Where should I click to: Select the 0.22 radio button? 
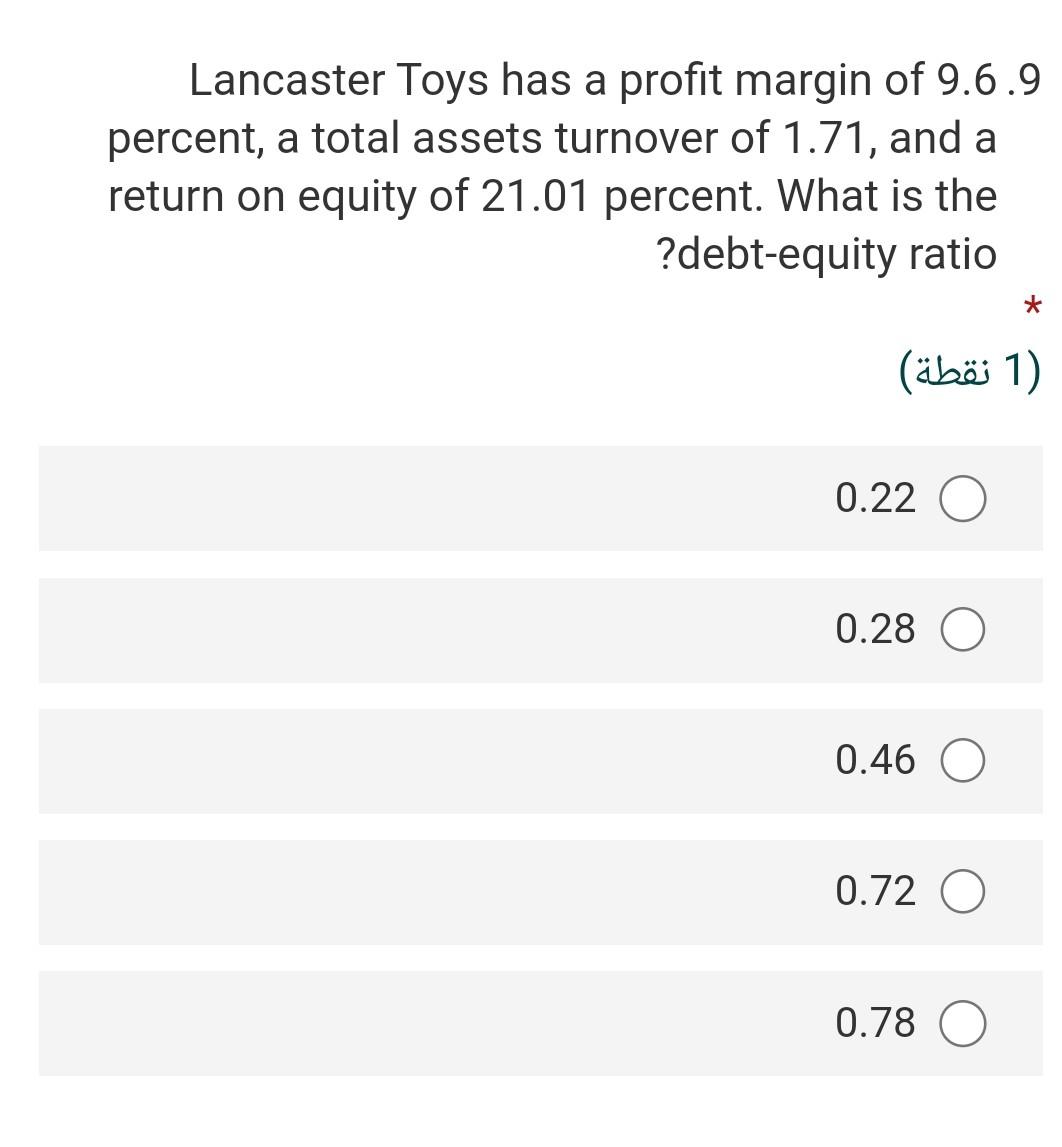click(x=963, y=497)
